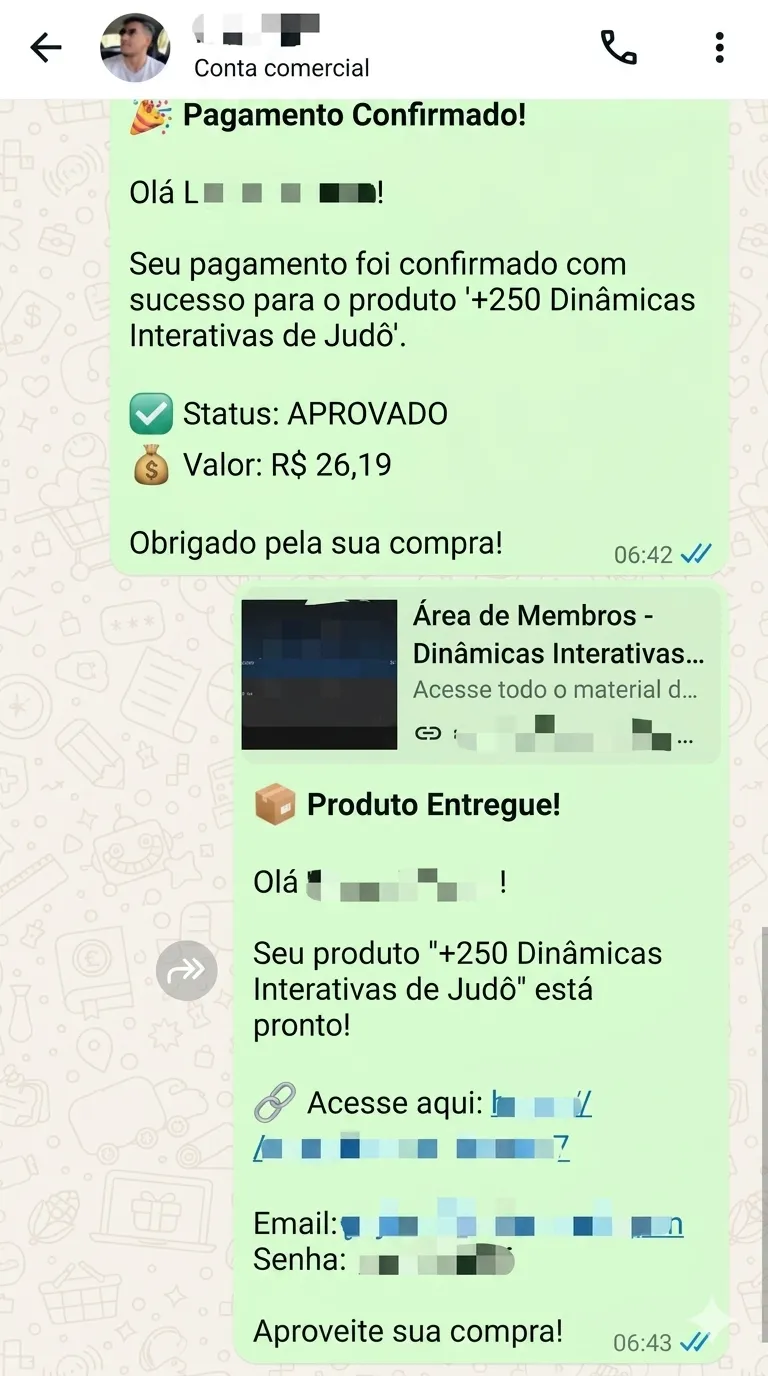Open the Acesse aqui hyperlink
768x1376 pixels.
[540, 1103]
